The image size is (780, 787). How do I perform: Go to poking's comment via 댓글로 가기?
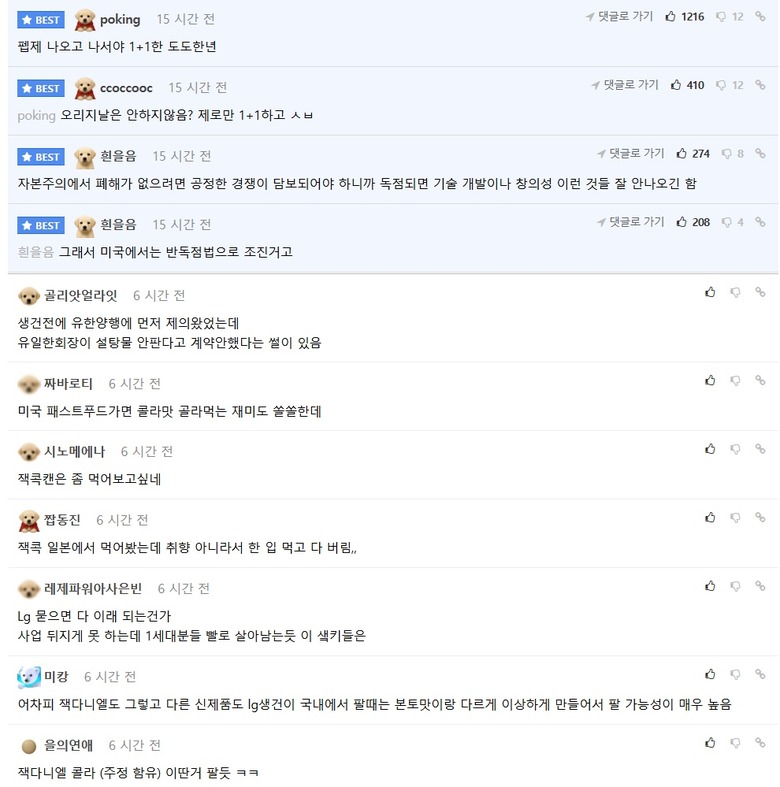(x=619, y=17)
